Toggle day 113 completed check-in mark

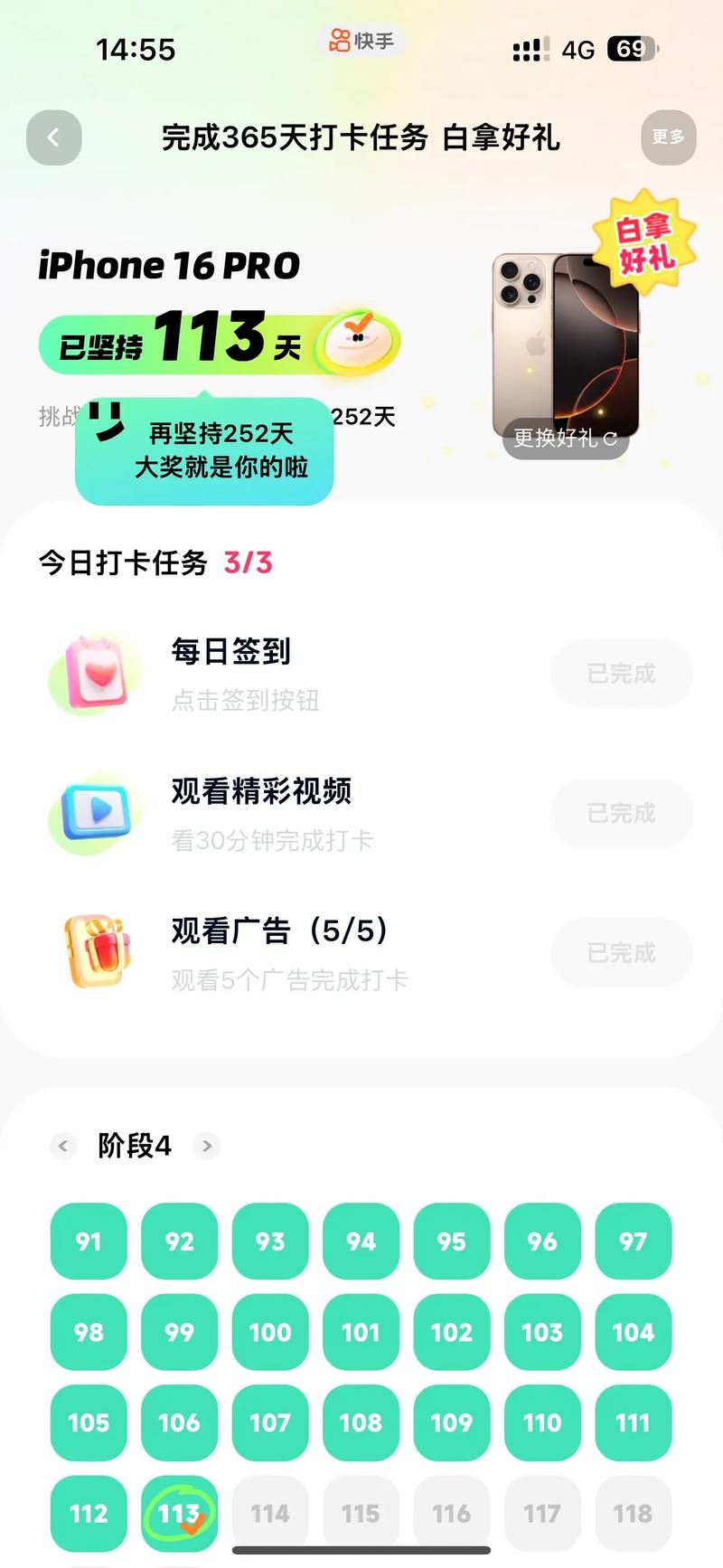(x=179, y=1512)
